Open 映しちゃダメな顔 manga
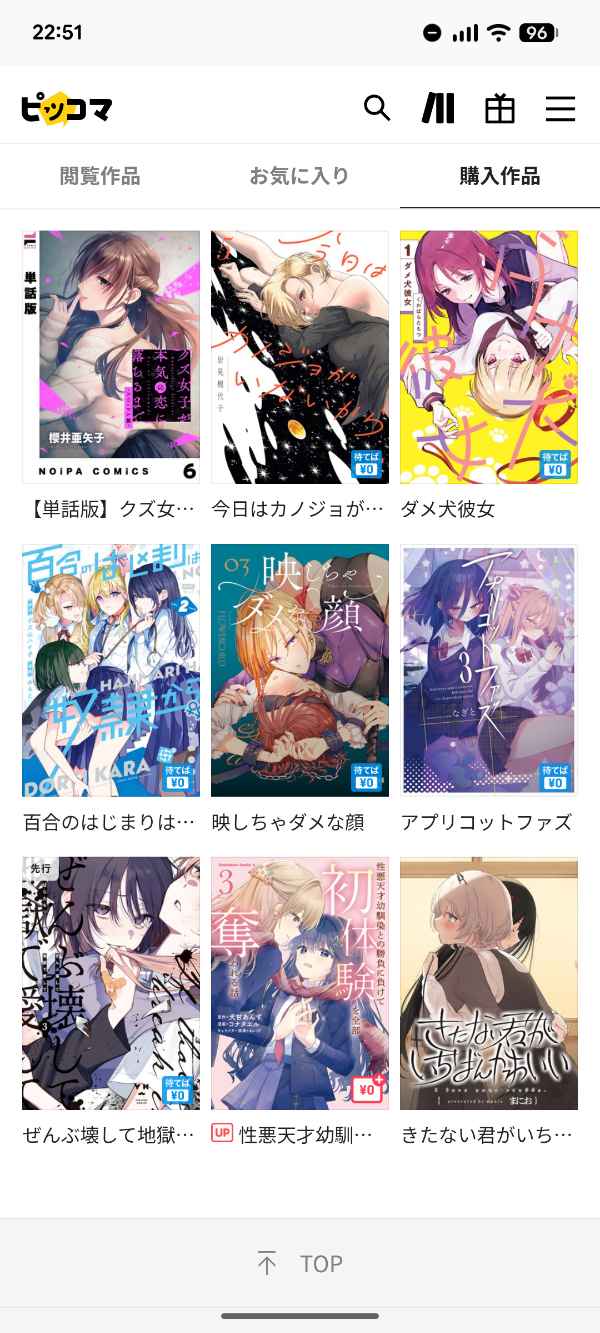Screen dimensions: 600x1333 tap(299, 670)
